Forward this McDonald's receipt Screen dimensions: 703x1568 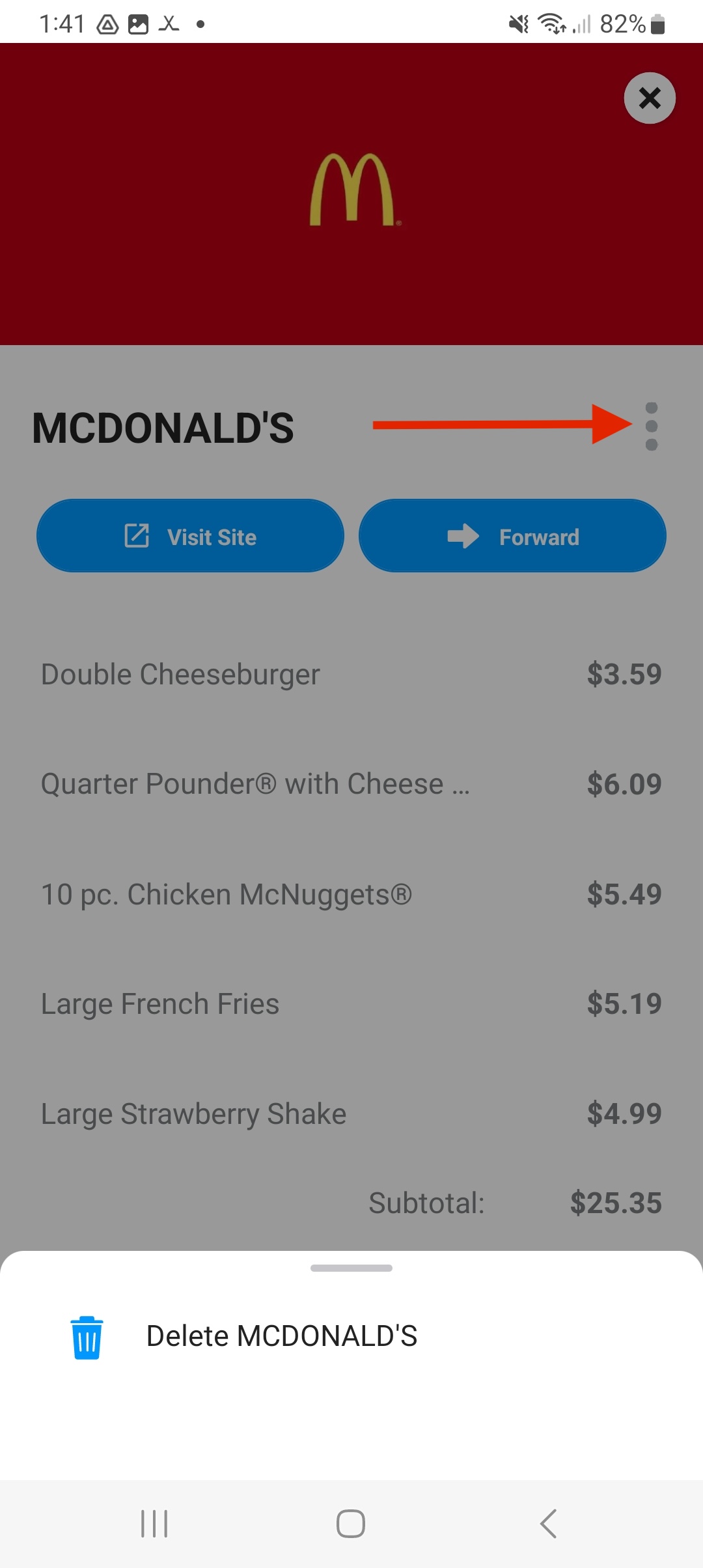coord(512,536)
